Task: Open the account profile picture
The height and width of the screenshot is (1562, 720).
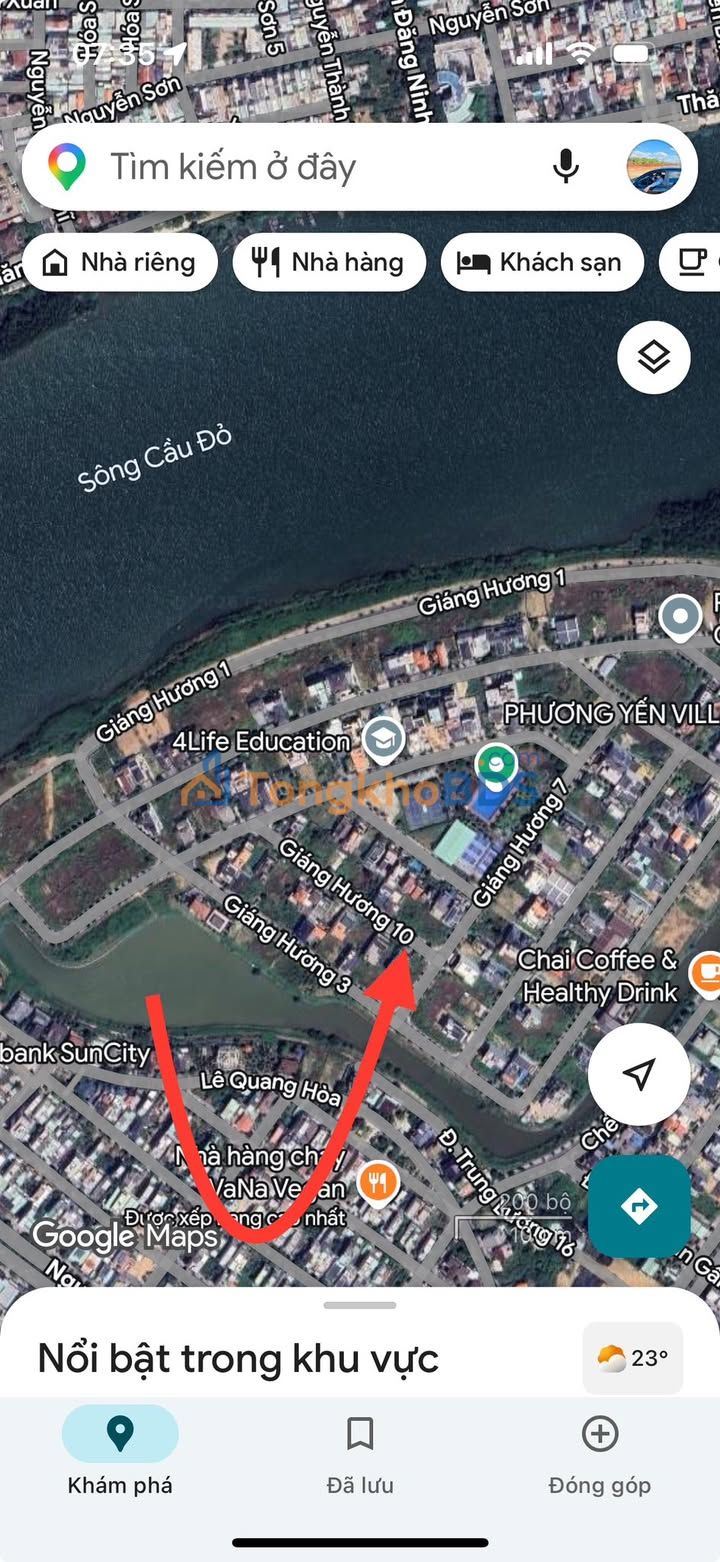Action: click(654, 166)
